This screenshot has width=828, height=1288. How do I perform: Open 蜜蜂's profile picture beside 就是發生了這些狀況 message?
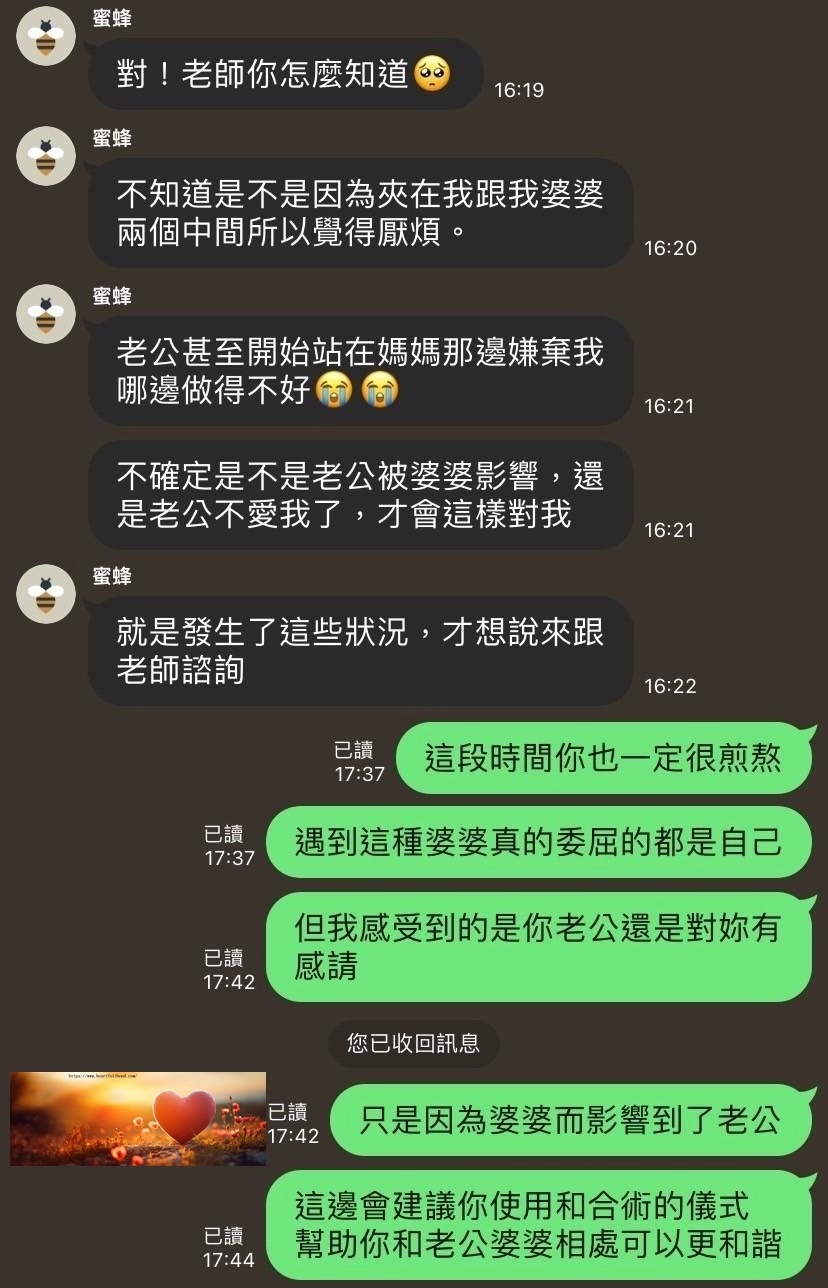(47, 595)
